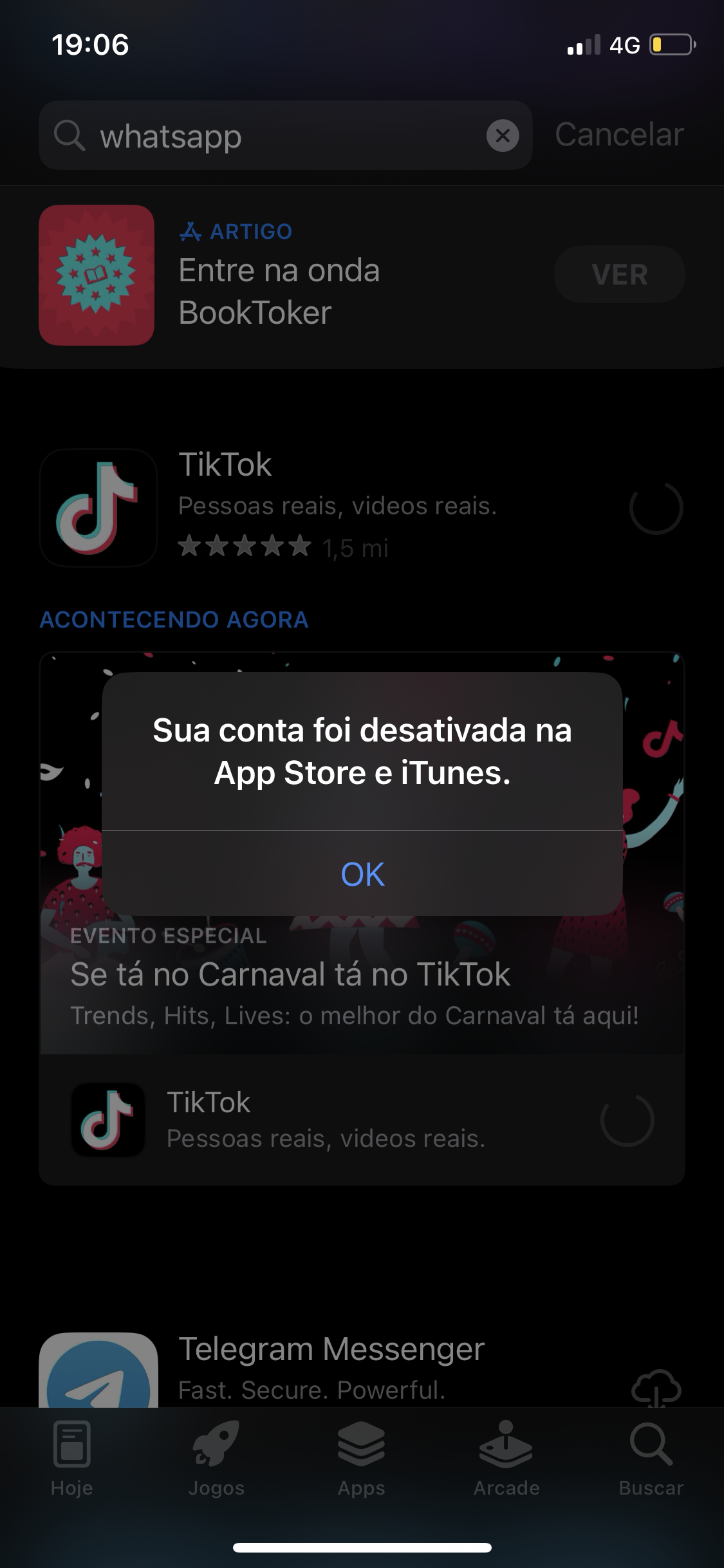Switch to the Apps tab

click(x=361, y=1459)
